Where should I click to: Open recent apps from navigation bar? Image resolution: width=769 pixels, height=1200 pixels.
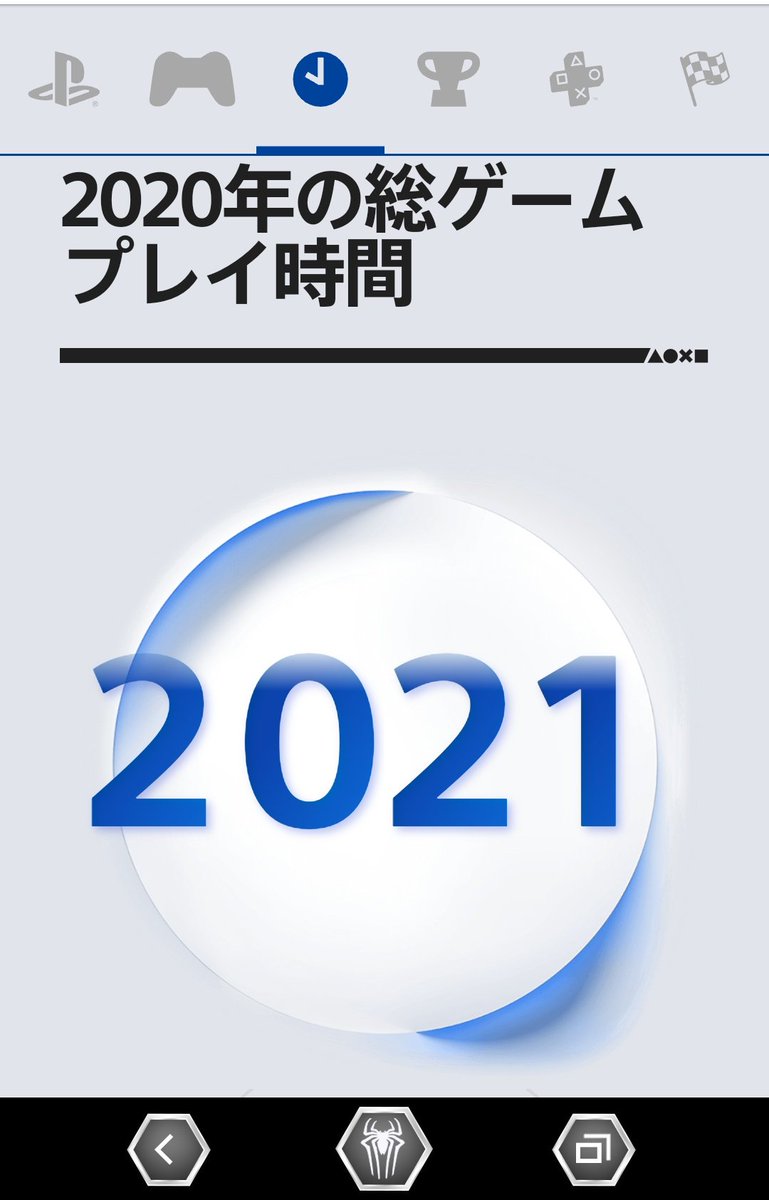[x=593, y=1150]
